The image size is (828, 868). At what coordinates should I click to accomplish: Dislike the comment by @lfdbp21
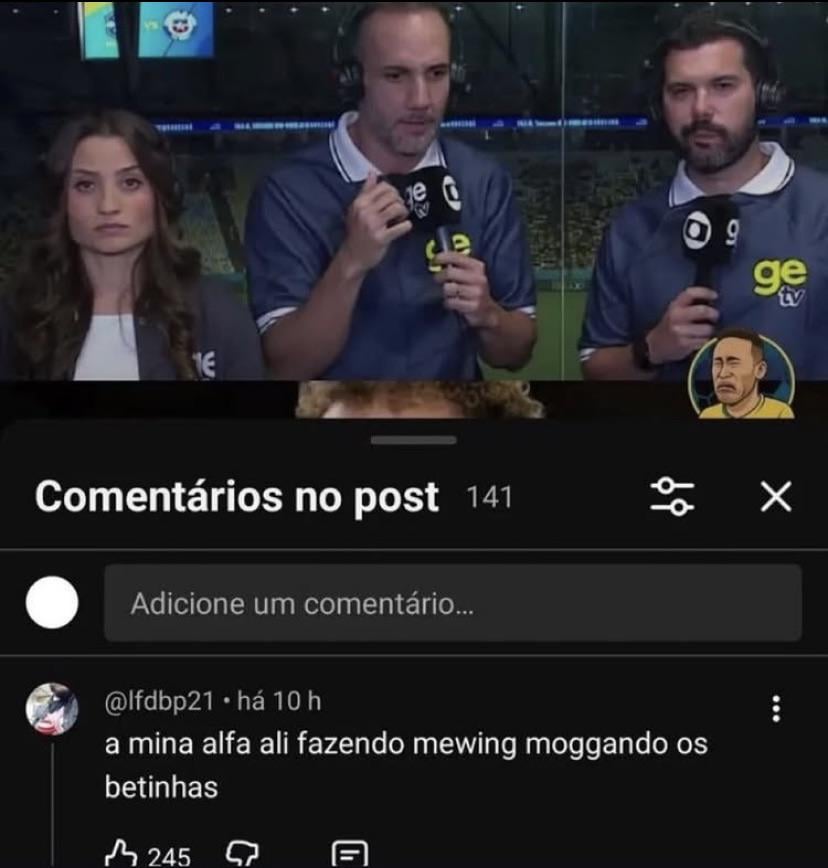coord(243,853)
